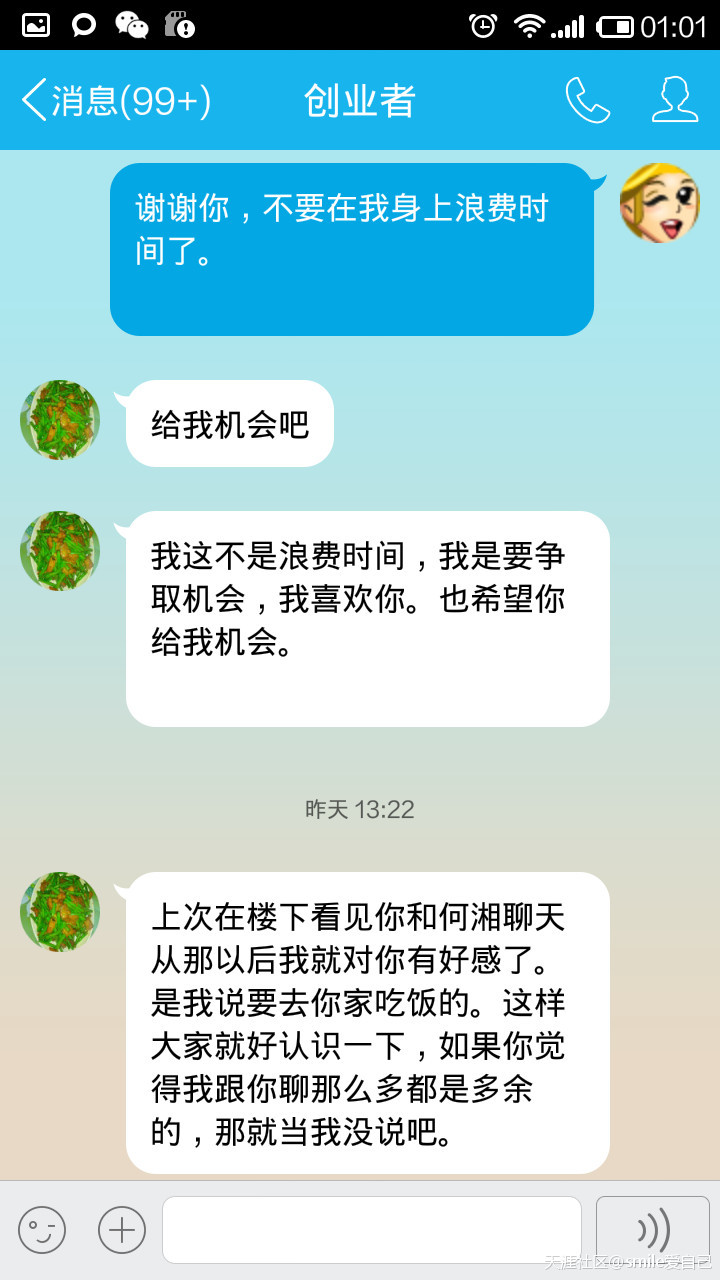Screen dimensions: 720x1280
Task: Open sender's avatar beside 给我机会吧
Action: (x=60, y=420)
